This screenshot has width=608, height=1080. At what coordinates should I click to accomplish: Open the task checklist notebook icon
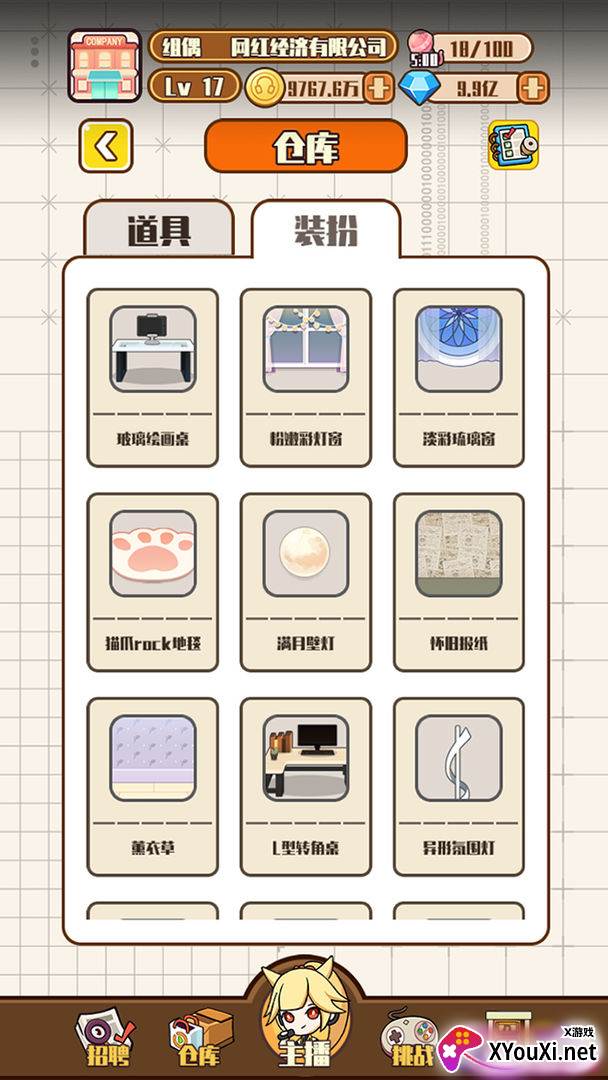click(x=513, y=145)
